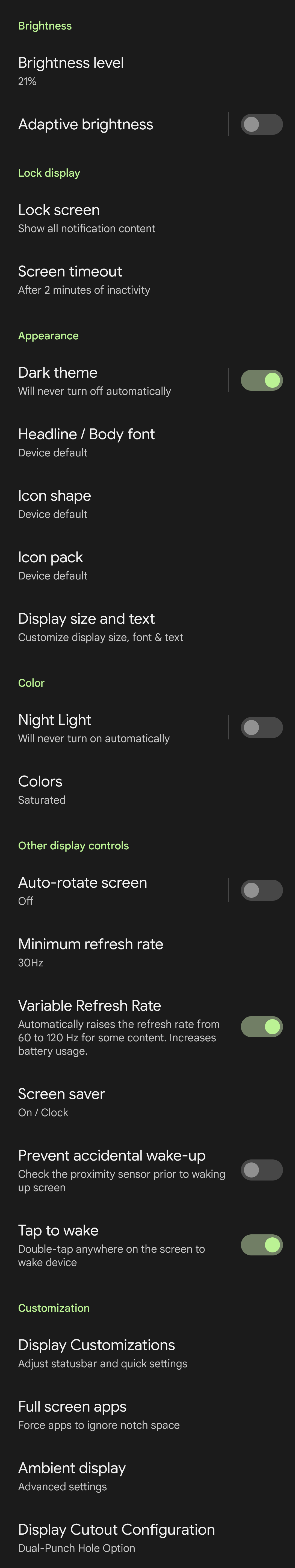Open Headline / Body font option

[x=147, y=442]
